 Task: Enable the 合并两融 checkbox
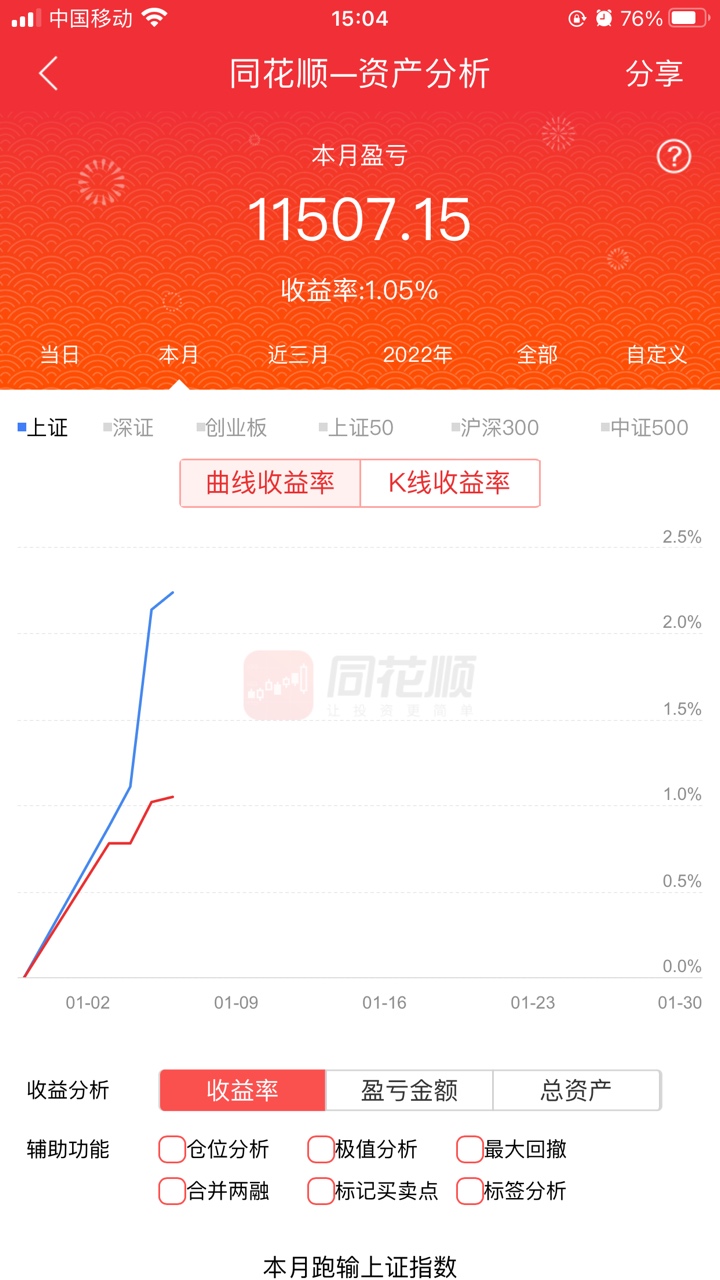[172, 1191]
